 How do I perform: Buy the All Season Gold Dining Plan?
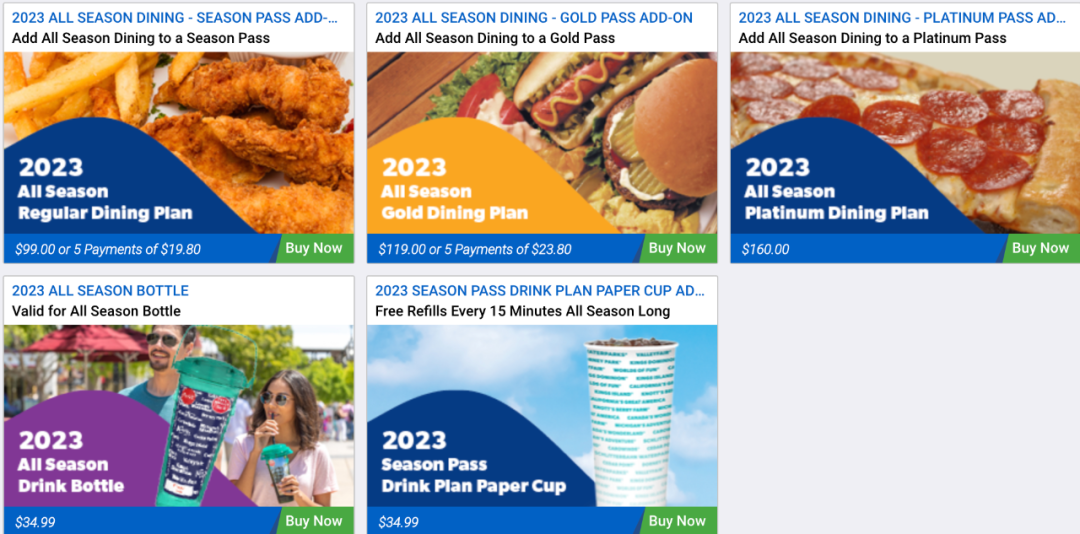click(677, 248)
